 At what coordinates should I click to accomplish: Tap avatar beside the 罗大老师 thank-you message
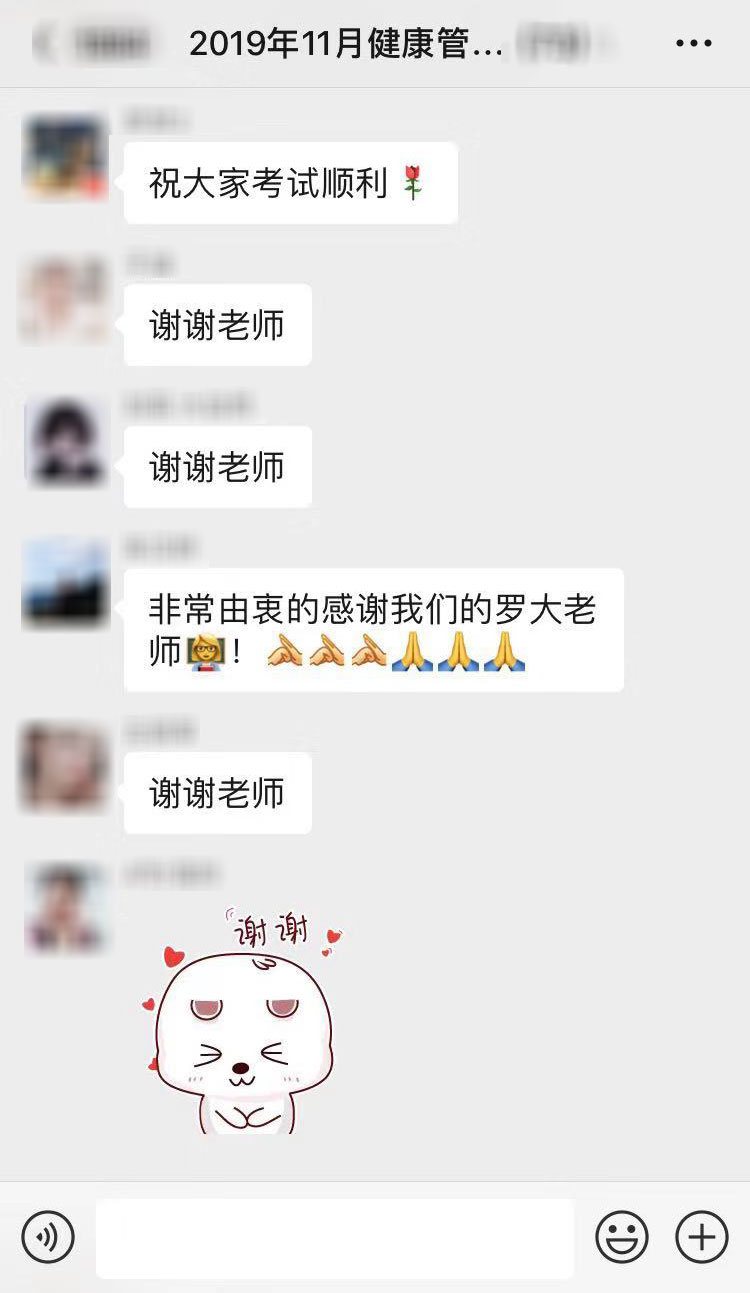[x=65, y=584]
